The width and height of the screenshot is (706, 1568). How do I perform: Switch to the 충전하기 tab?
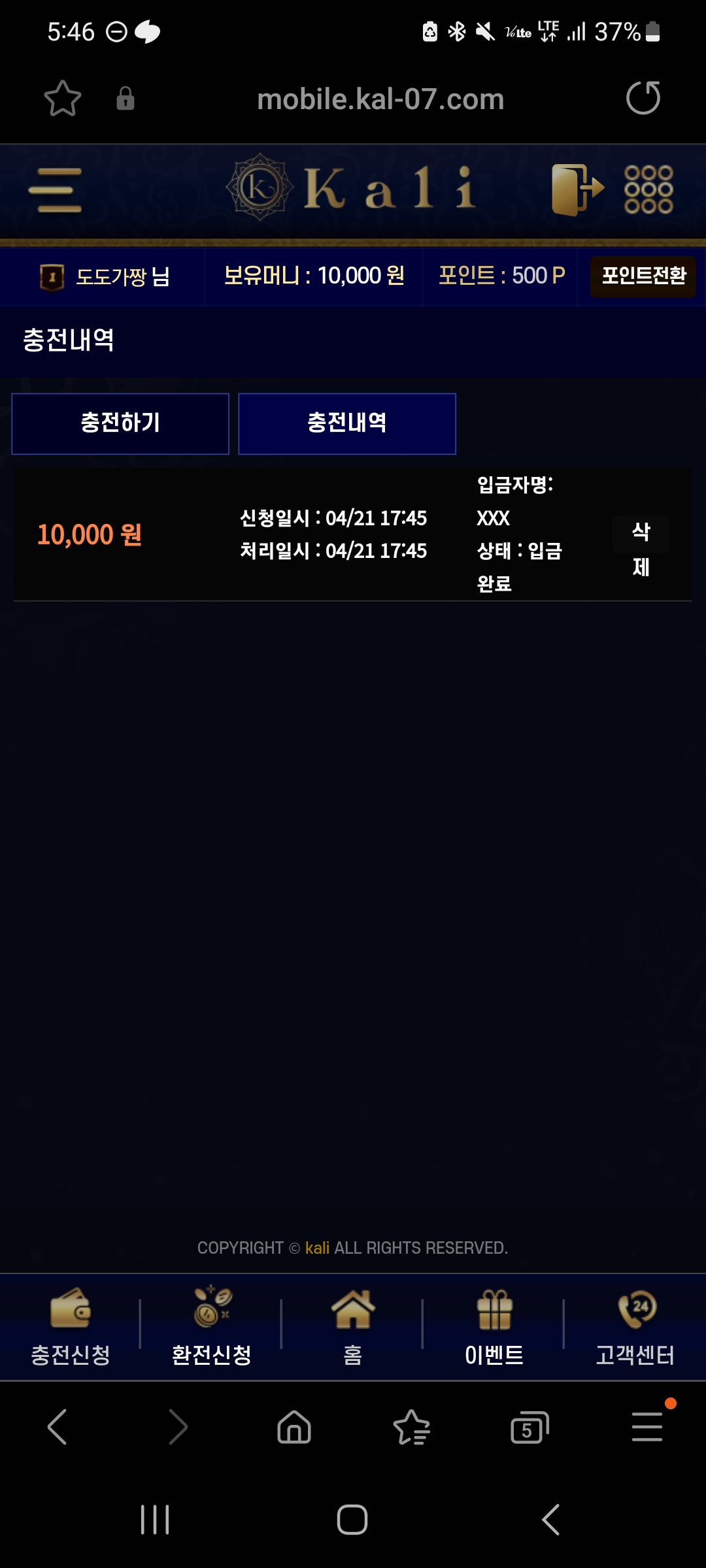(120, 423)
